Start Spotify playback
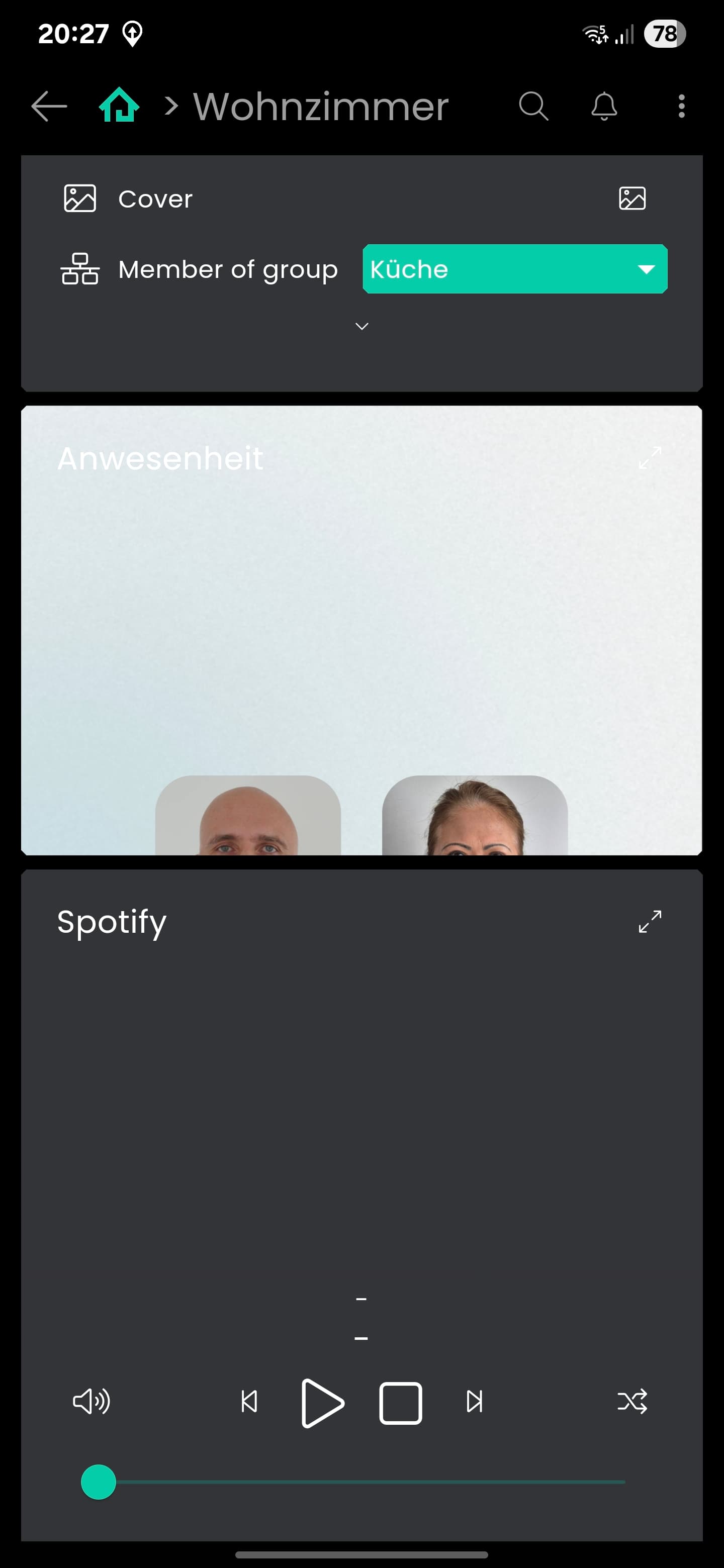724x1568 pixels. pyautogui.click(x=322, y=1403)
